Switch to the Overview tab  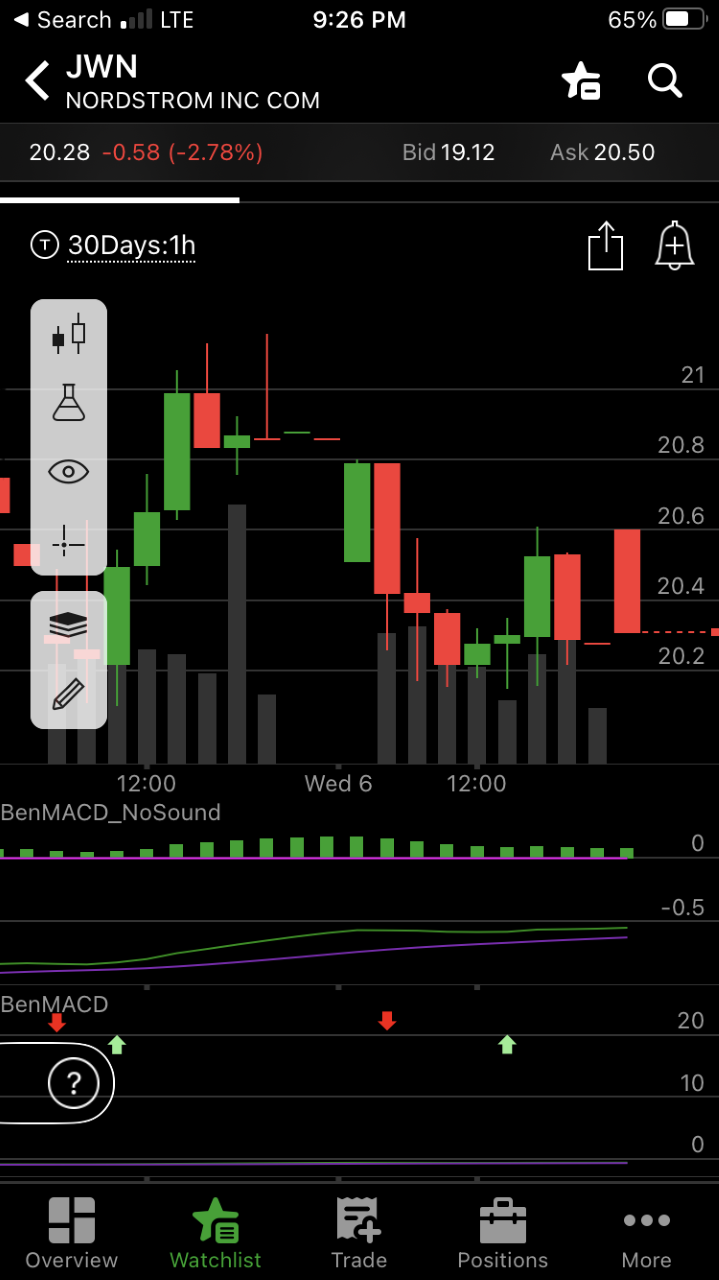tap(71, 1233)
